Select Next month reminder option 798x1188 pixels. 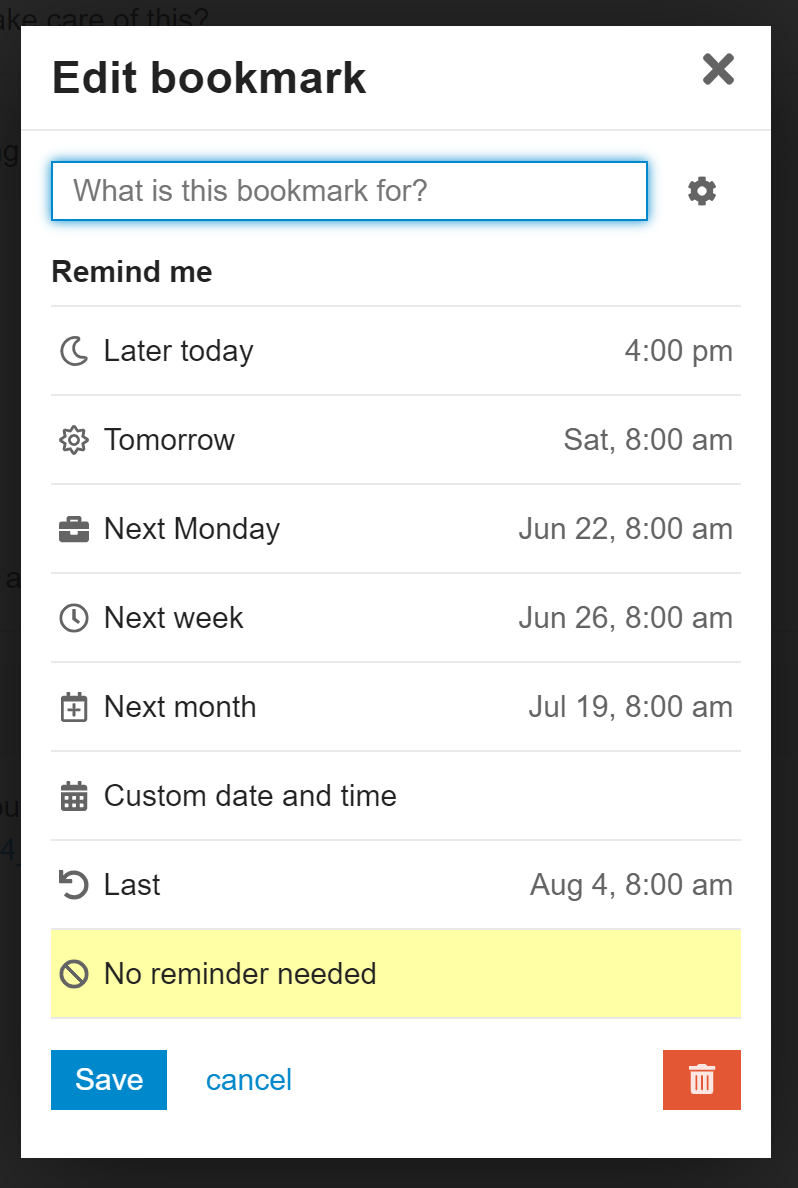[395, 707]
